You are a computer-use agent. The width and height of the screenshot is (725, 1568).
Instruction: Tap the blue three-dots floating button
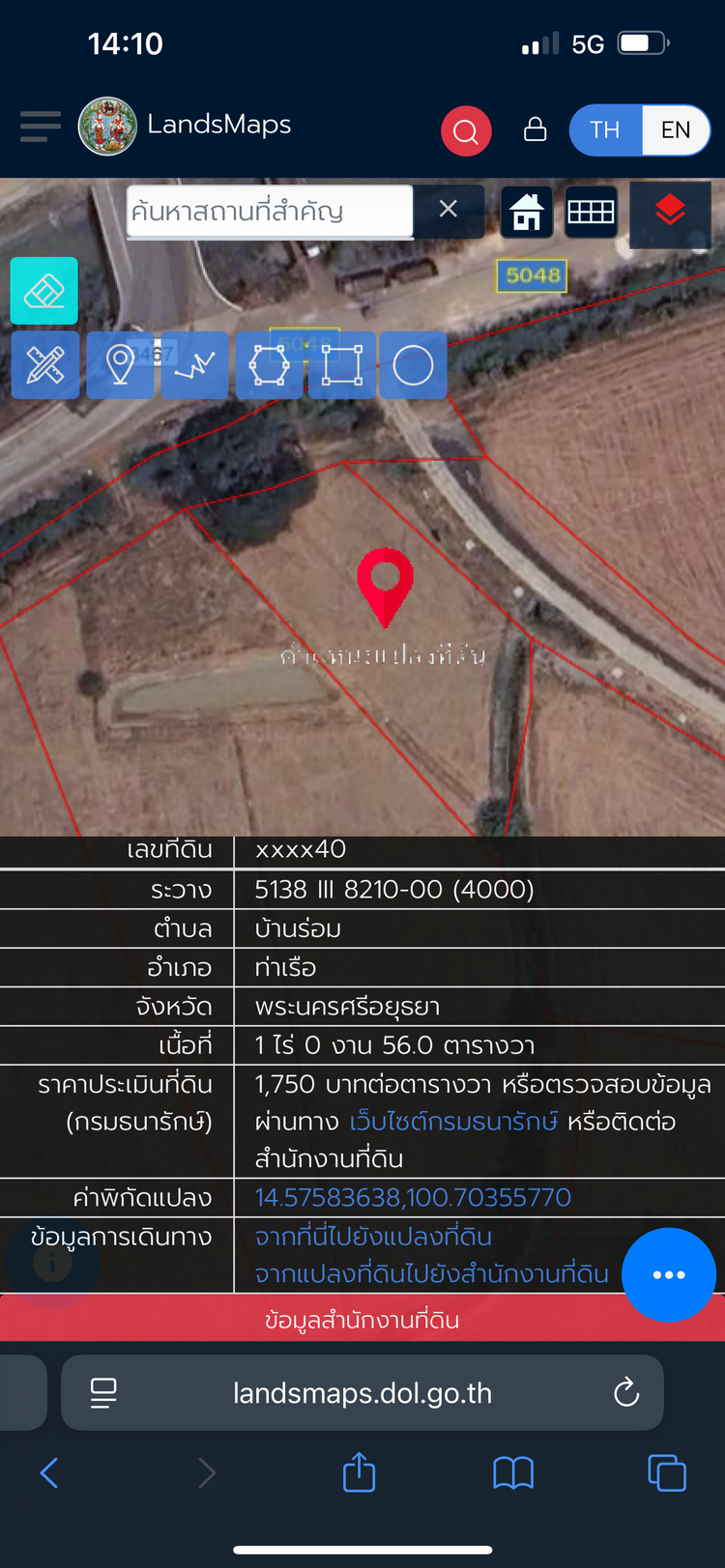click(669, 1274)
